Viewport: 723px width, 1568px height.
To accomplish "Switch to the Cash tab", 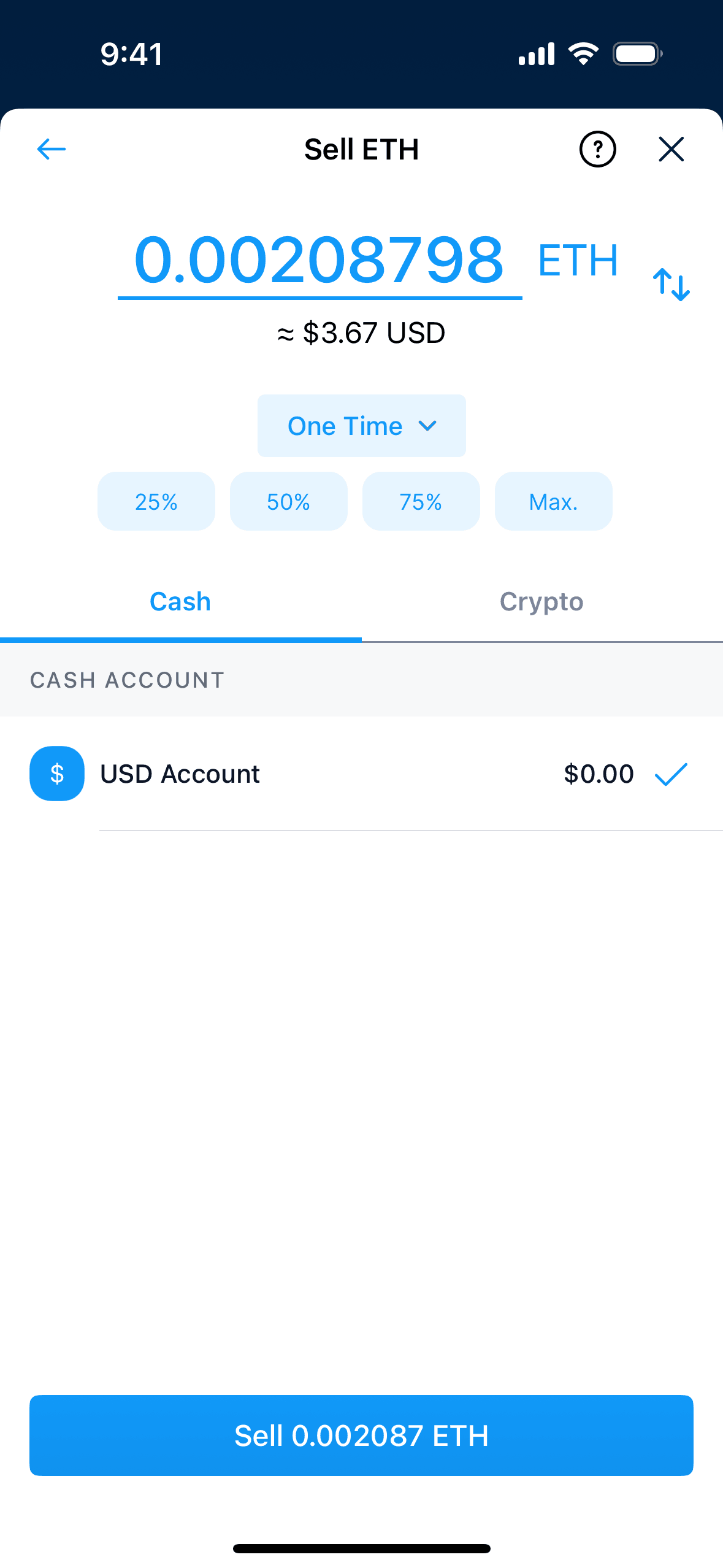I will [180, 602].
